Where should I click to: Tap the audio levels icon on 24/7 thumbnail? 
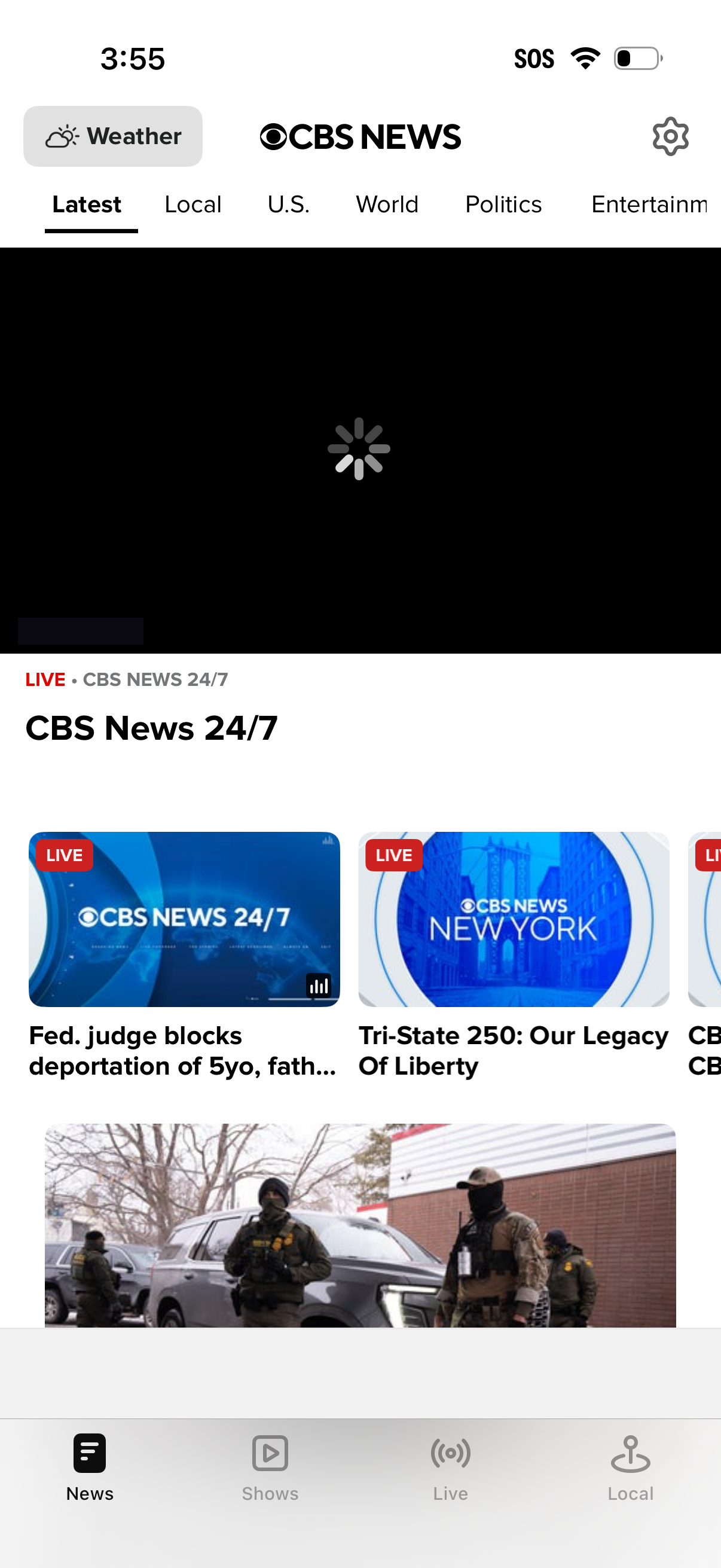[x=319, y=984]
